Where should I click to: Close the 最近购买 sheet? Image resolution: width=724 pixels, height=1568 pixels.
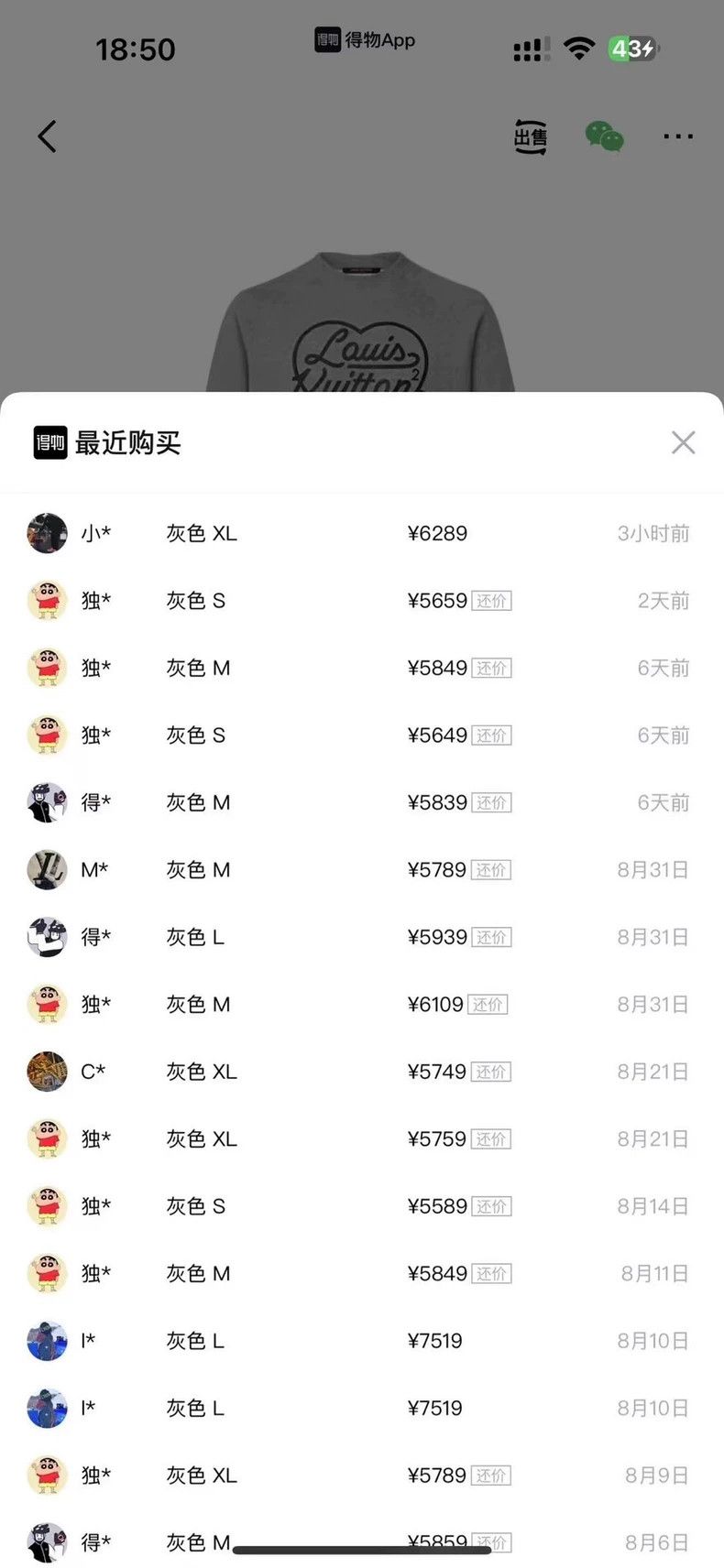683,442
